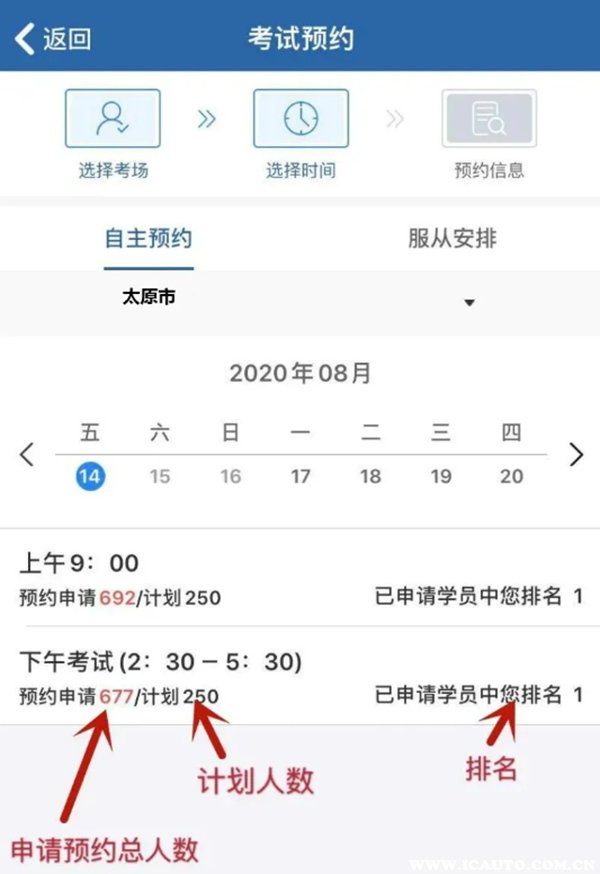The image size is (600, 874).
Task: Go back with the 返回 button
Action: click(53, 39)
